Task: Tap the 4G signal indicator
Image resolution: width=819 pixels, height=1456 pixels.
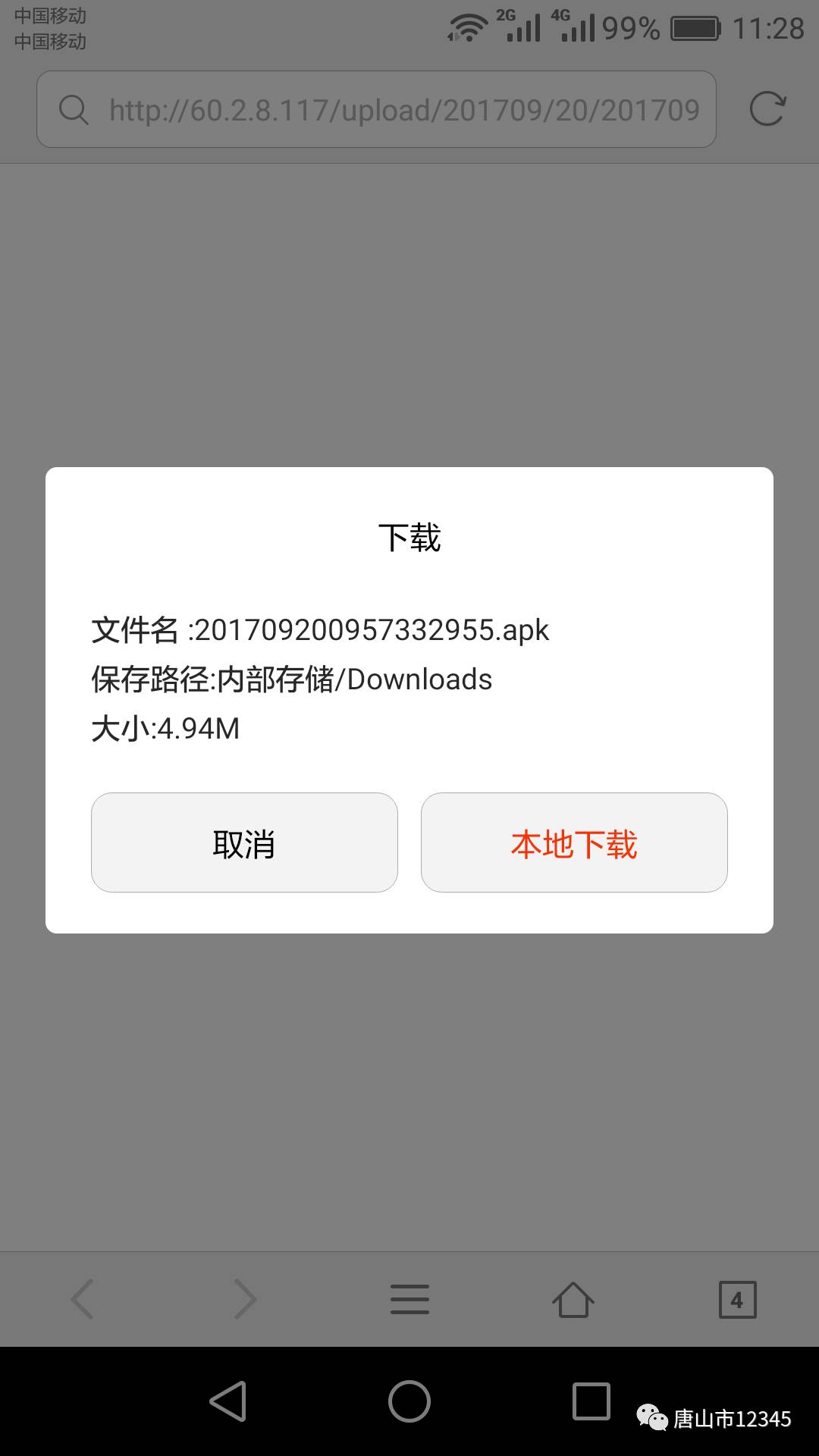Action: (x=576, y=27)
